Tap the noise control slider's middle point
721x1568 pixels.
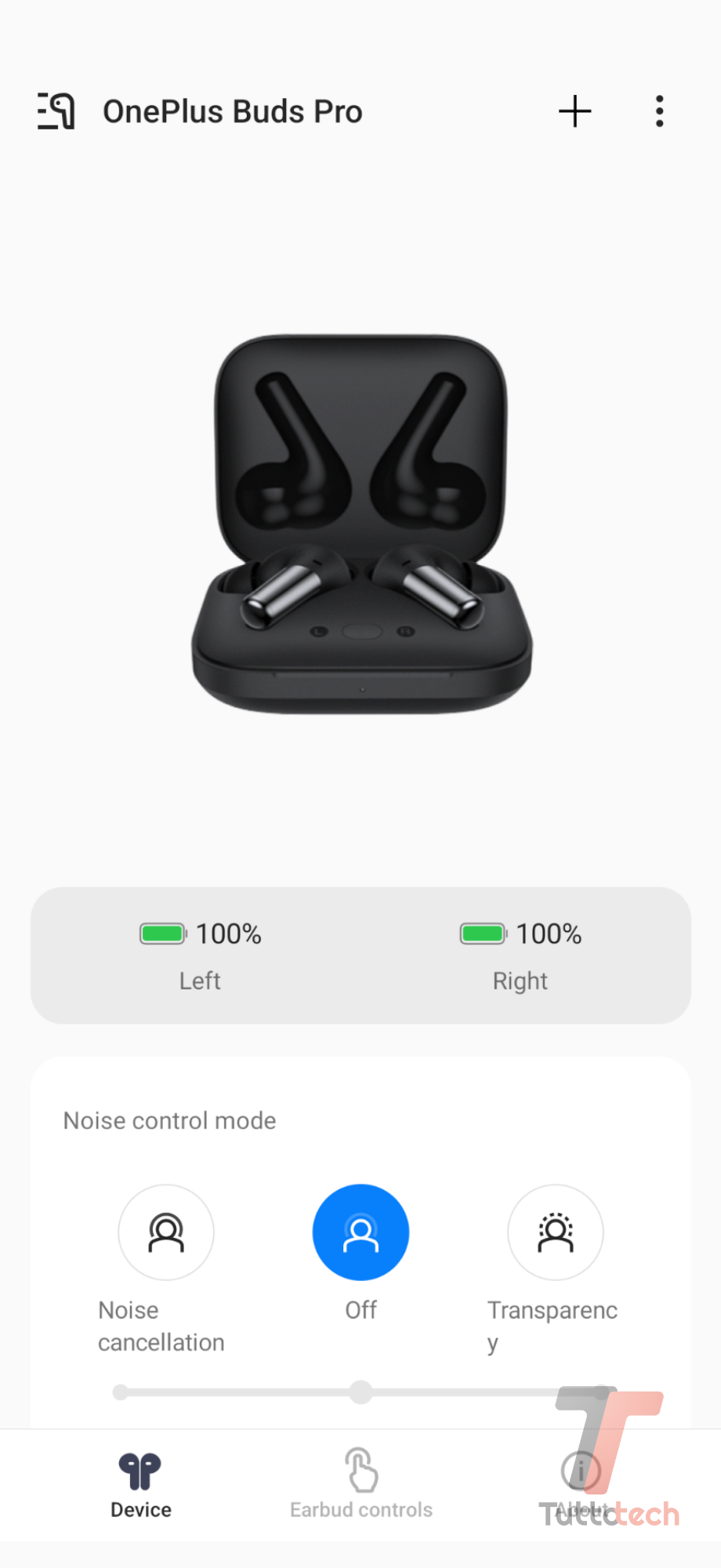click(x=360, y=1392)
